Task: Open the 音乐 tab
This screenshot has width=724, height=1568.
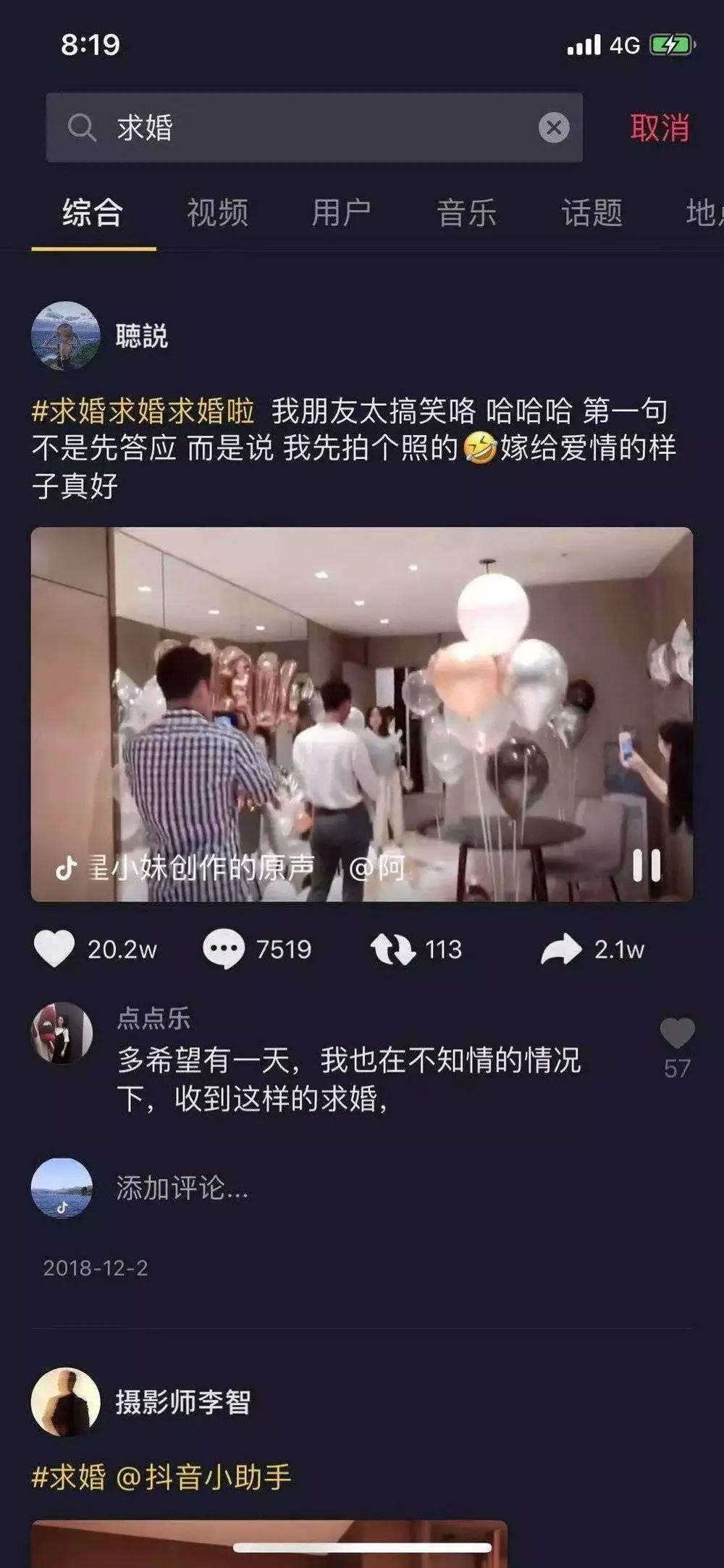Action: [x=466, y=213]
